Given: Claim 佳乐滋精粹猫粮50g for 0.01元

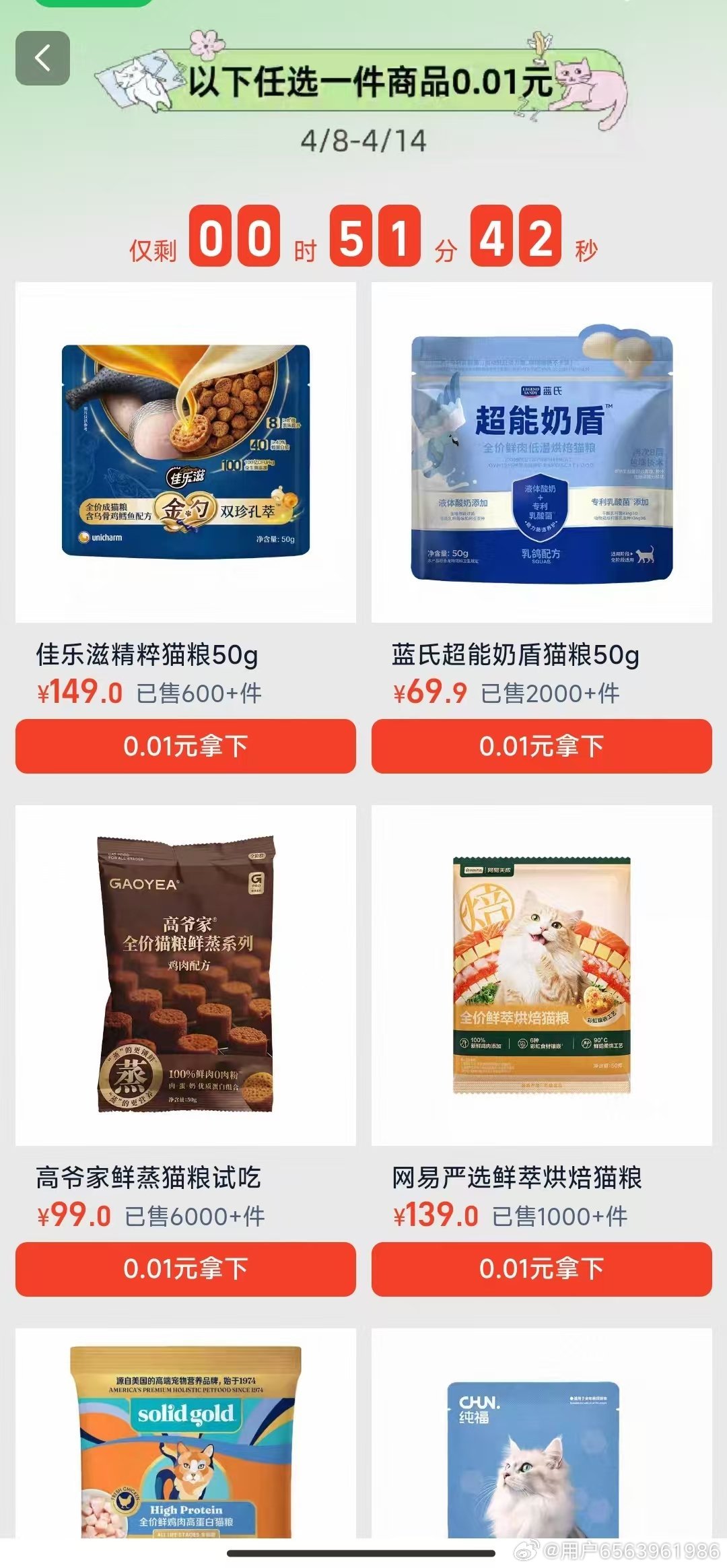Looking at the screenshot, I should click(185, 746).
